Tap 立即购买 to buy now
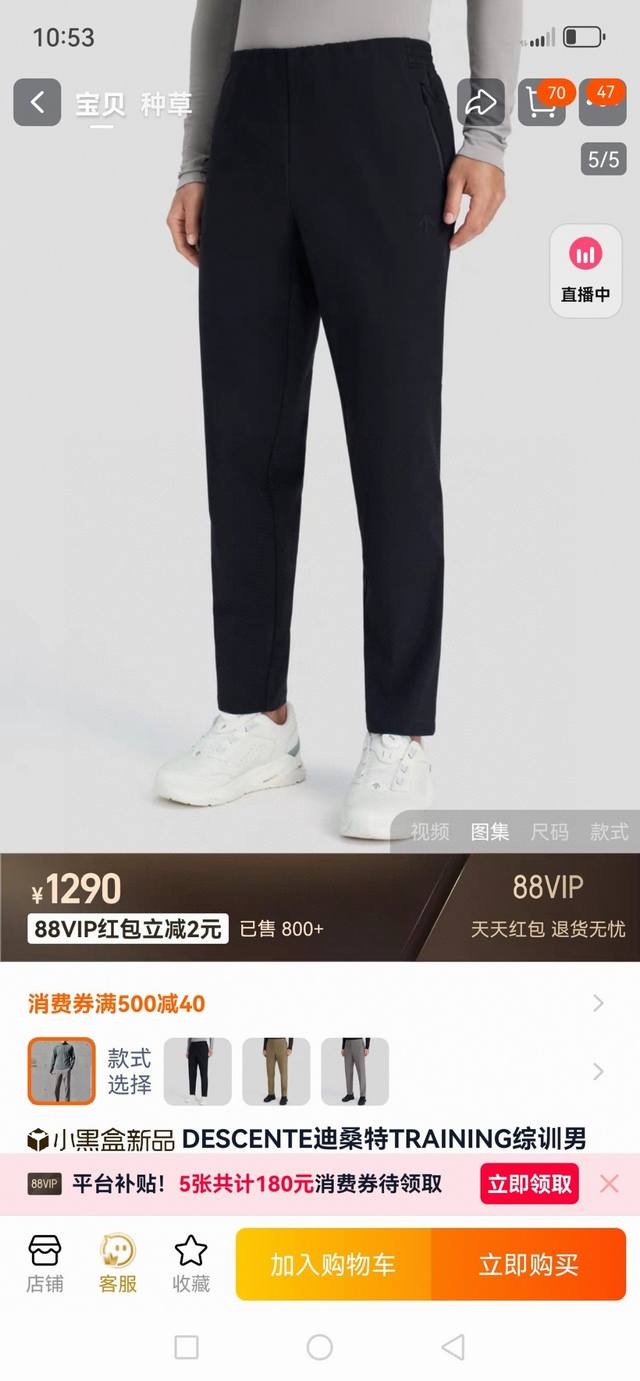This screenshot has width=640, height=1381. click(529, 1264)
